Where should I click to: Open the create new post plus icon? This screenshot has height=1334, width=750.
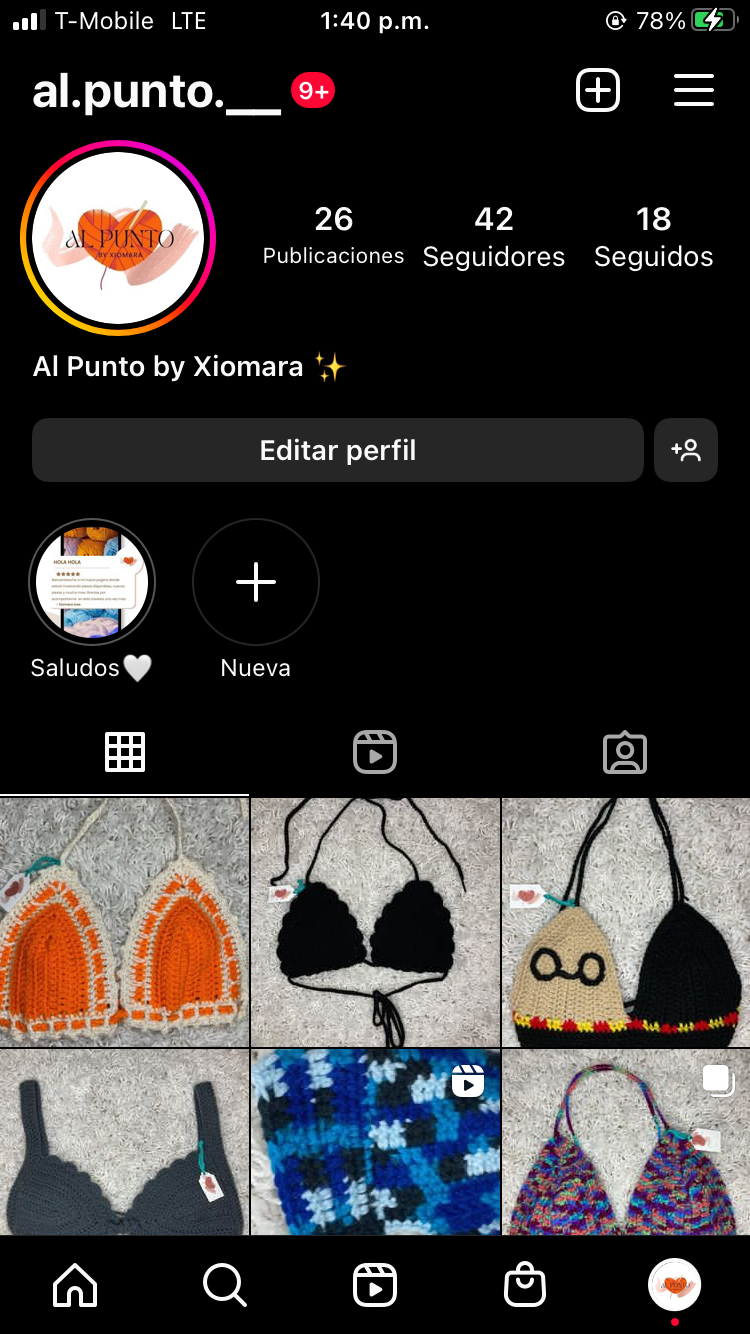(x=598, y=91)
